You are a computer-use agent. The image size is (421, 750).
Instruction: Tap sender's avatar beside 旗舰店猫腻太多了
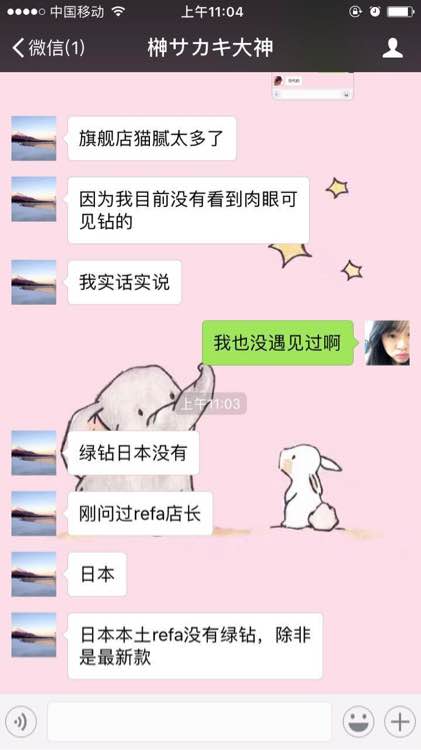[x=33, y=138]
